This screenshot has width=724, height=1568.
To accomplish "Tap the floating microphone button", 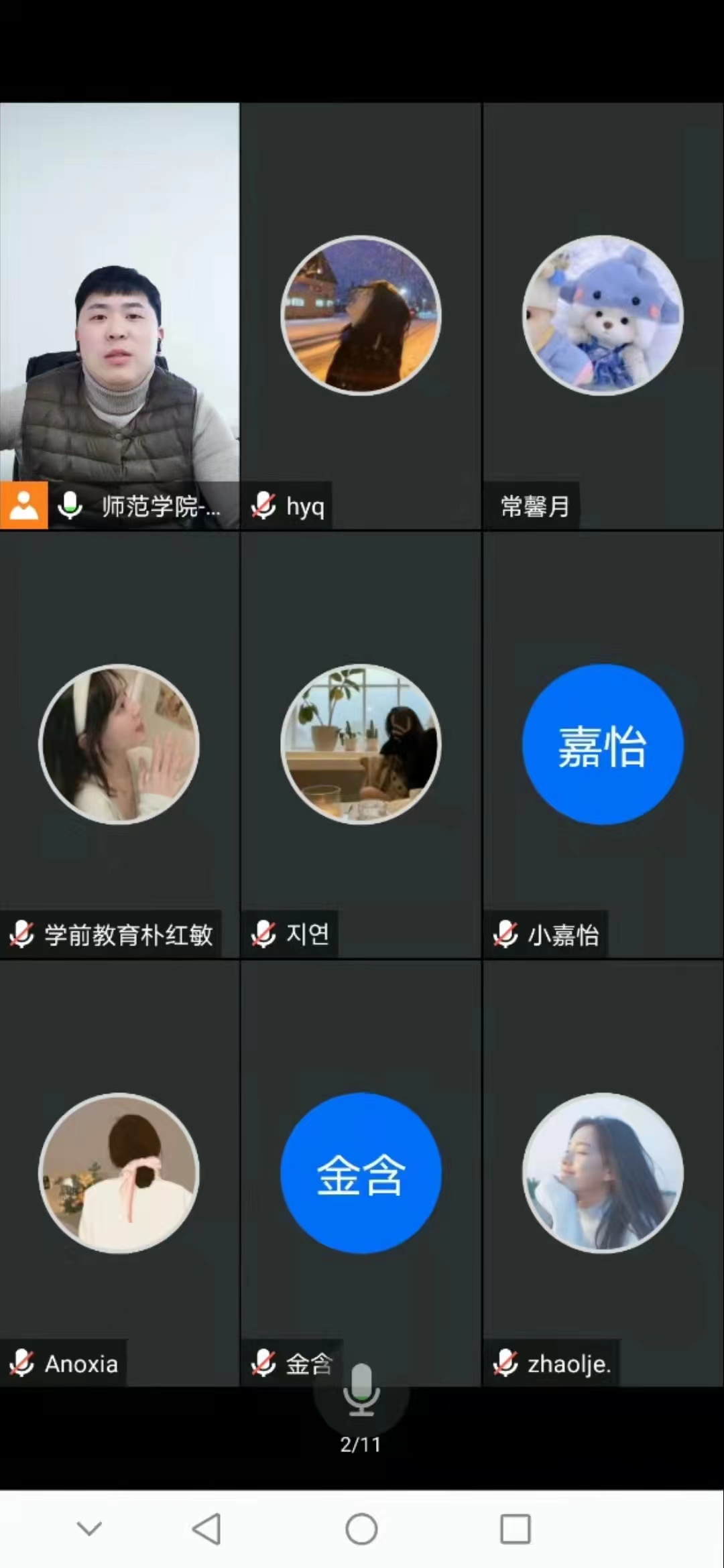I will [361, 1389].
